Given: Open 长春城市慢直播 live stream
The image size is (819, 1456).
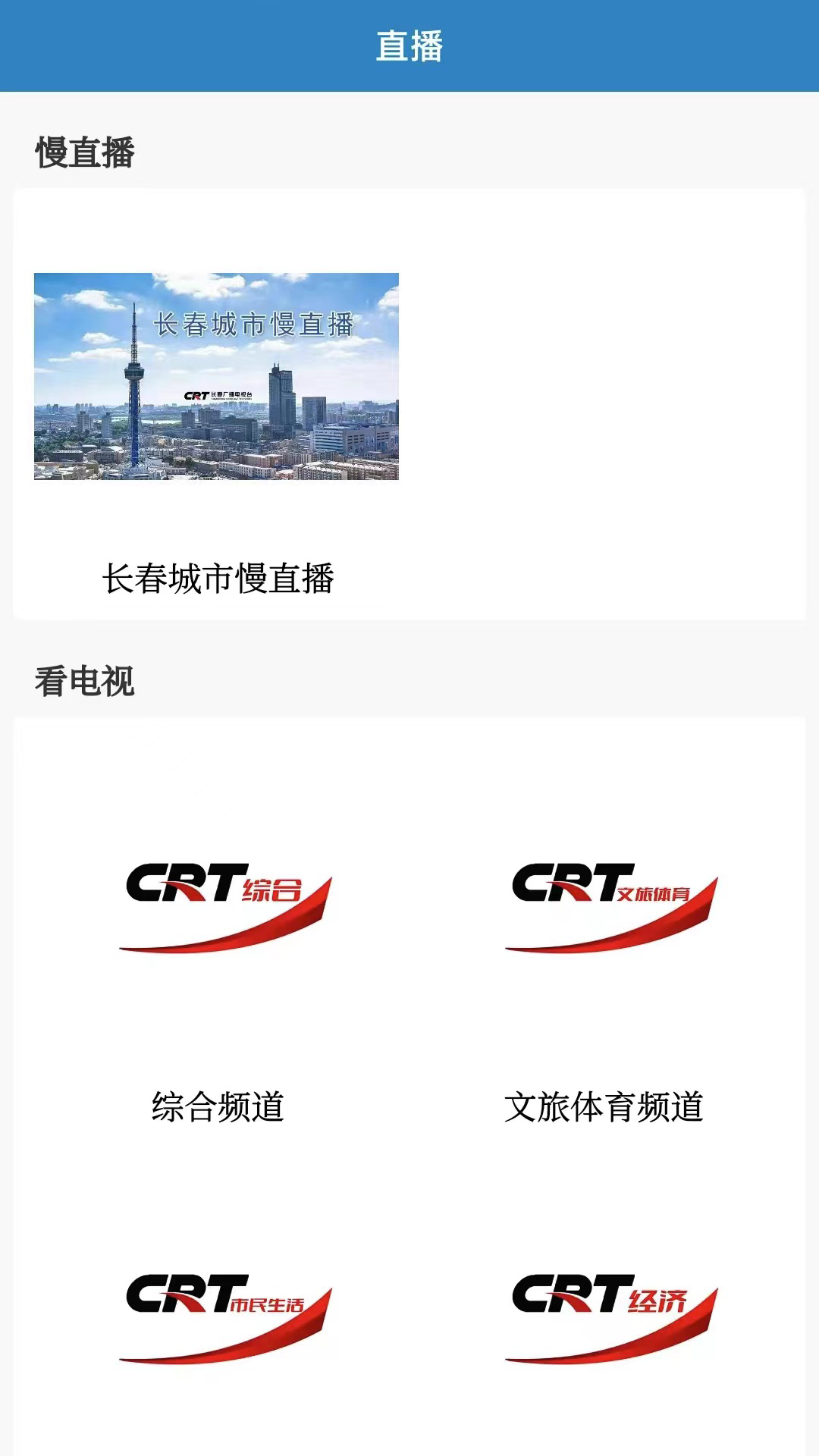Looking at the screenshot, I should [216, 376].
